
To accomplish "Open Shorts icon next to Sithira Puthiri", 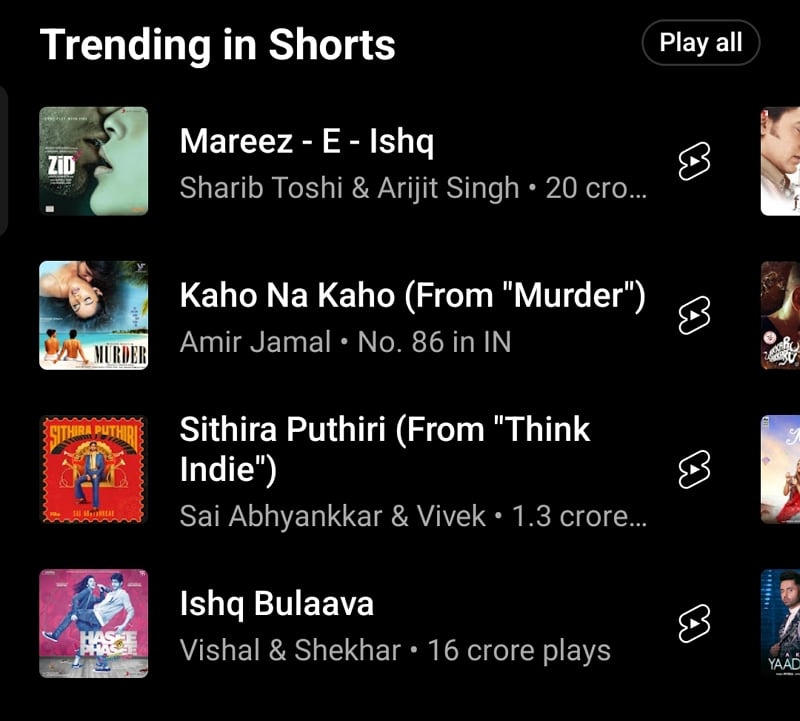I will coord(694,469).
